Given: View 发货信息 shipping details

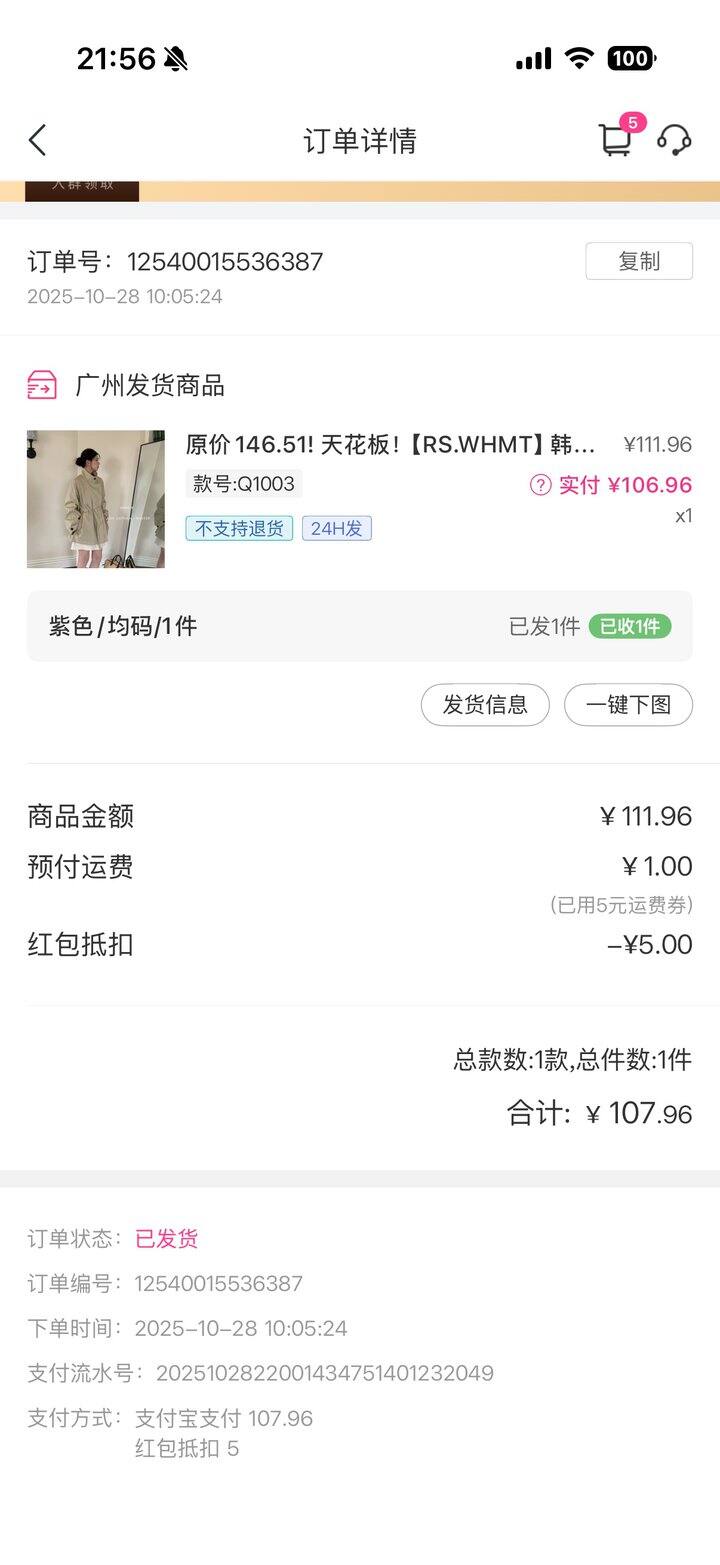Looking at the screenshot, I should click(485, 705).
